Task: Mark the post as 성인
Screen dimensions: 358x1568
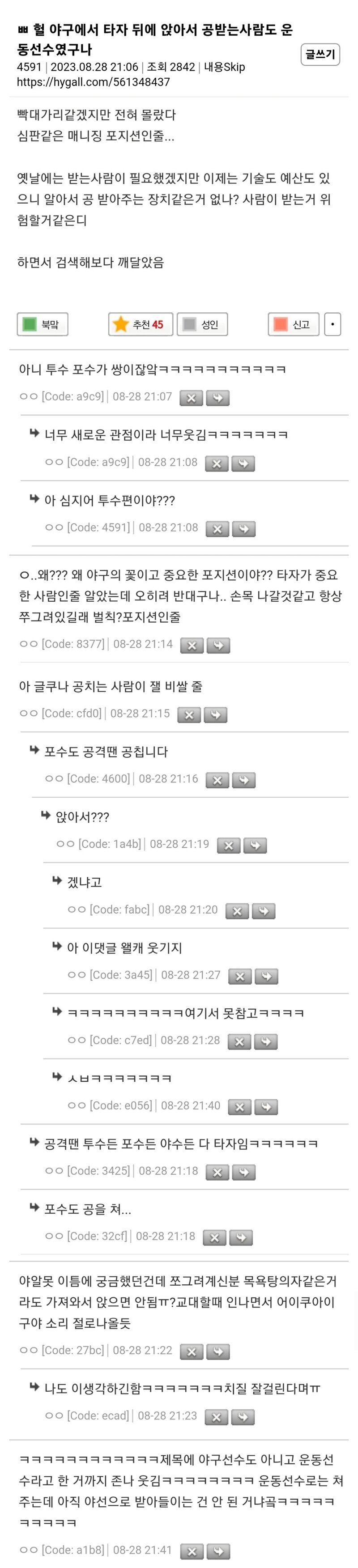Action: coord(202,324)
